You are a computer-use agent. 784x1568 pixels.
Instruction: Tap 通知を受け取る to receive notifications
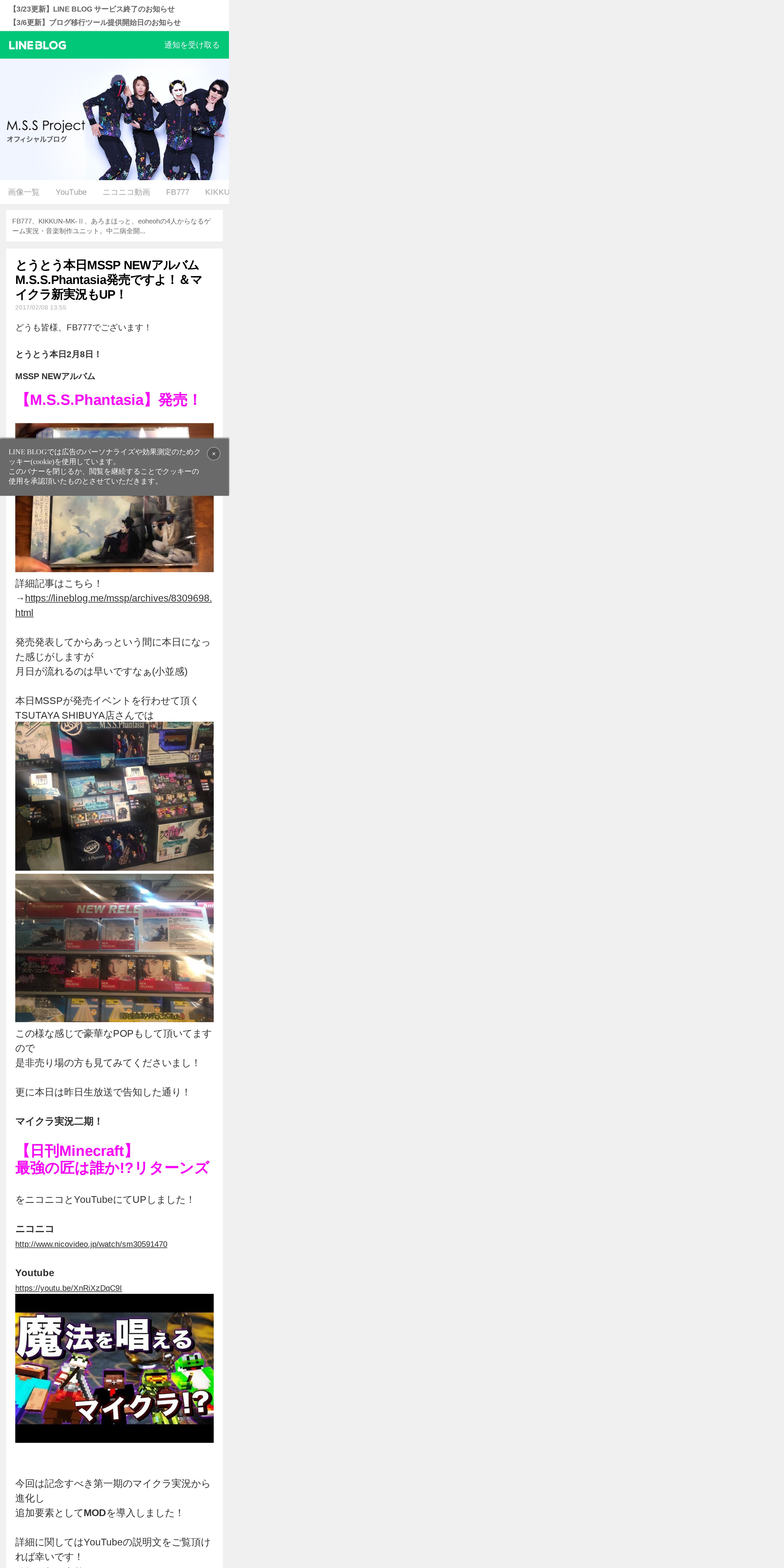click(x=192, y=45)
